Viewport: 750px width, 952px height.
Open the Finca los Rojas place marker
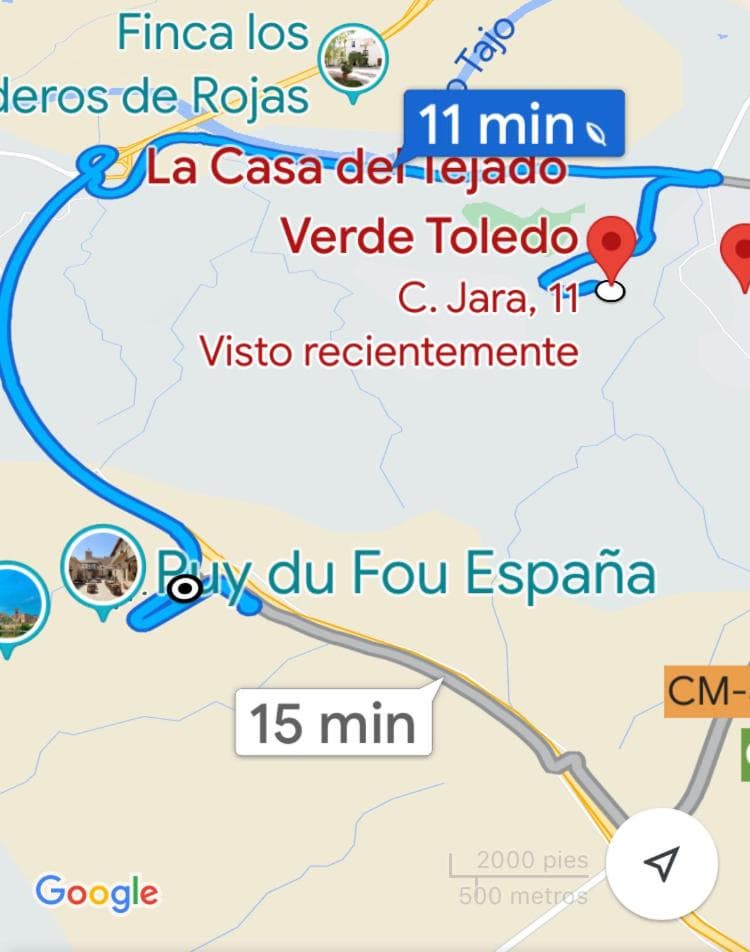pyautogui.click(x=353, y=58)
